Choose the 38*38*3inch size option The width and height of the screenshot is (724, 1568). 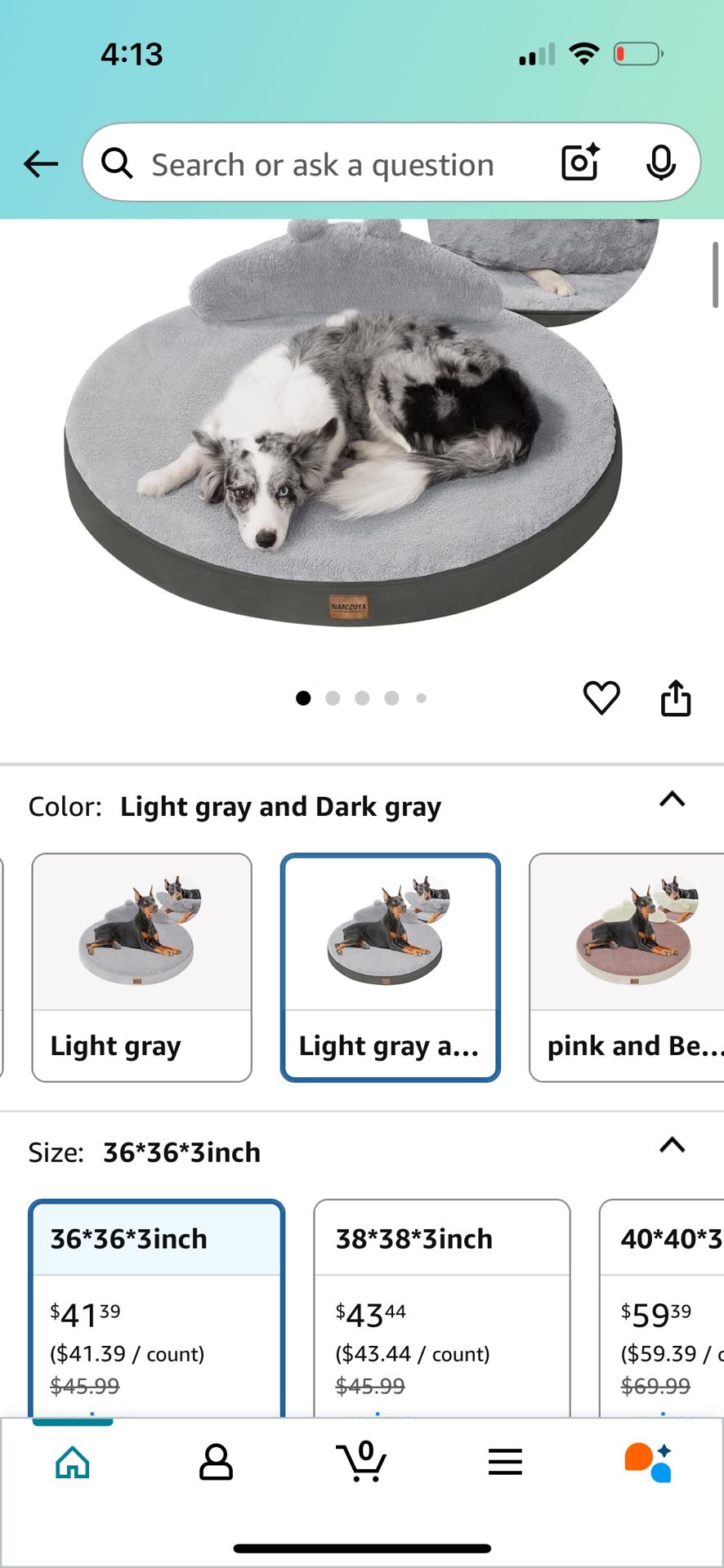tap(442, 1307)
